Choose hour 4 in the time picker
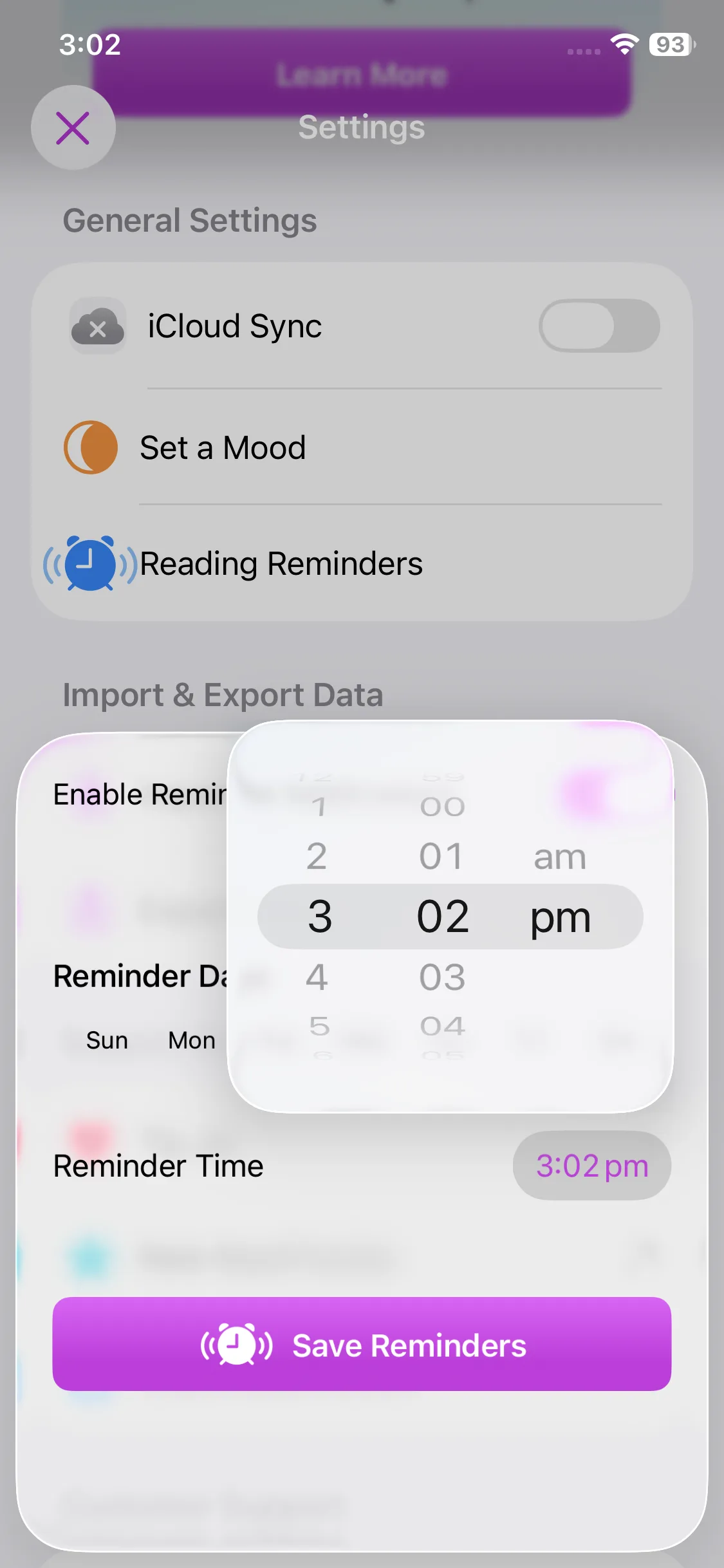The image size is (724, 1568). point(317,977)
